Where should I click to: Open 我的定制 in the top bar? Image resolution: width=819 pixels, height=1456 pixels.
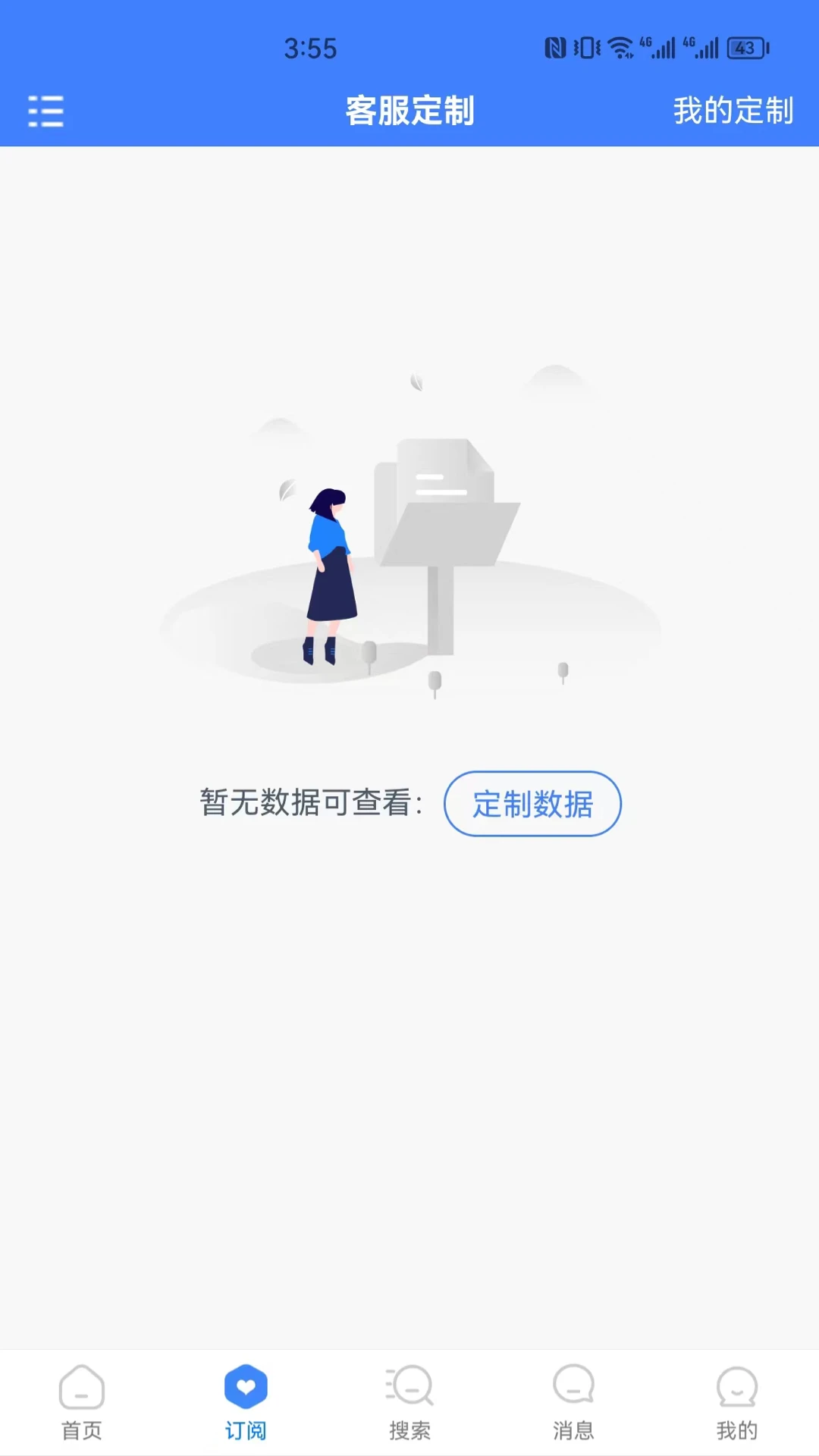pos(733,111)
